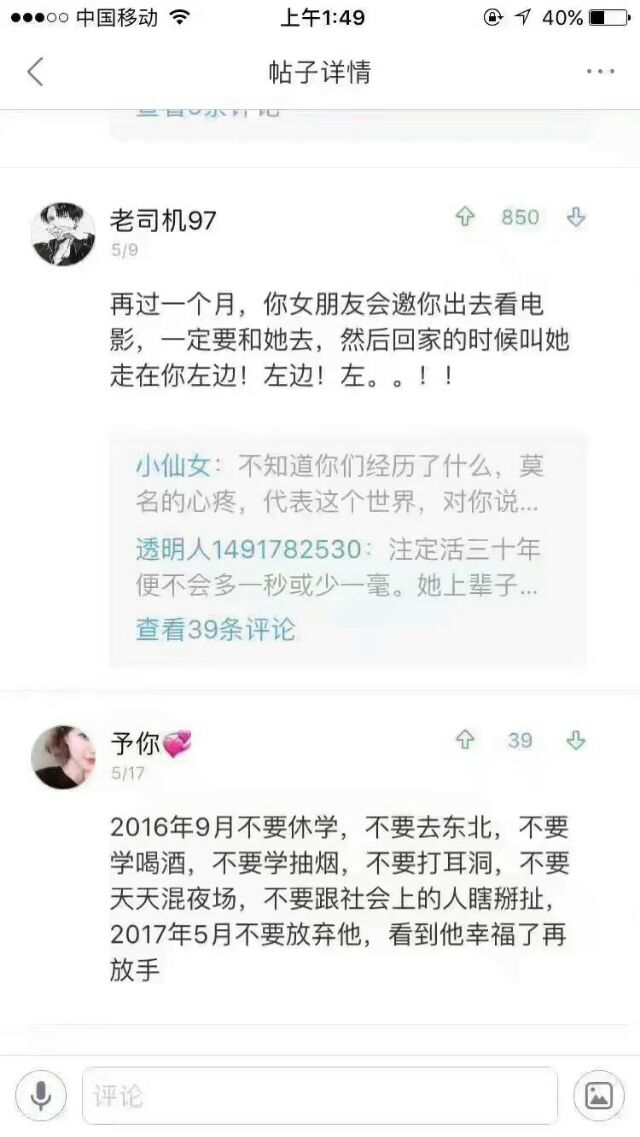Viewport: 640px width, 1137px height.
Task: View all 39 replies (查看39条评论)
Action: (215, 629)
